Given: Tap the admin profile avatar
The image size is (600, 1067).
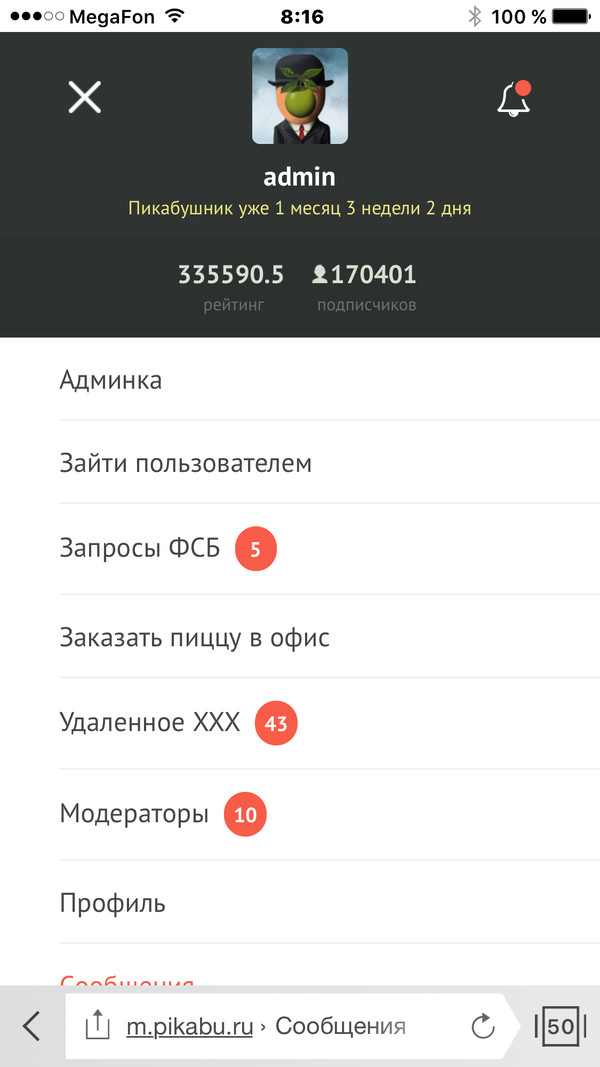Looking at the screenshot, I should pyautogui.click(x=300, y=96).
